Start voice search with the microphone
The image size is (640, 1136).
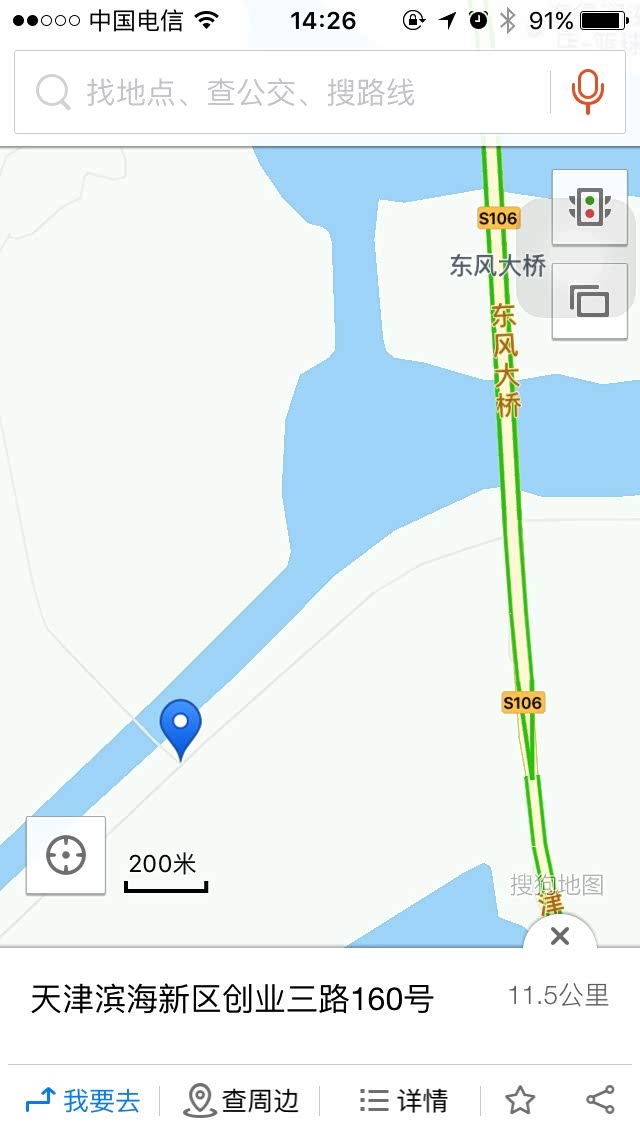click(x=588, y=92)
